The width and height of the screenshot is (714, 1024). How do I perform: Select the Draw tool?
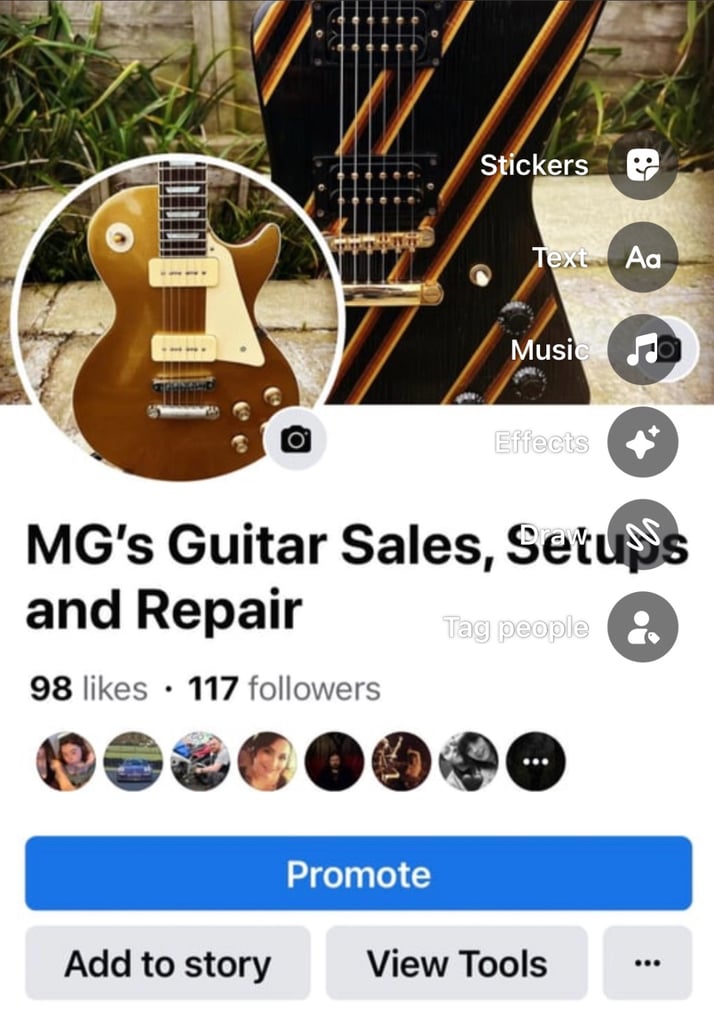coord(642,534)
